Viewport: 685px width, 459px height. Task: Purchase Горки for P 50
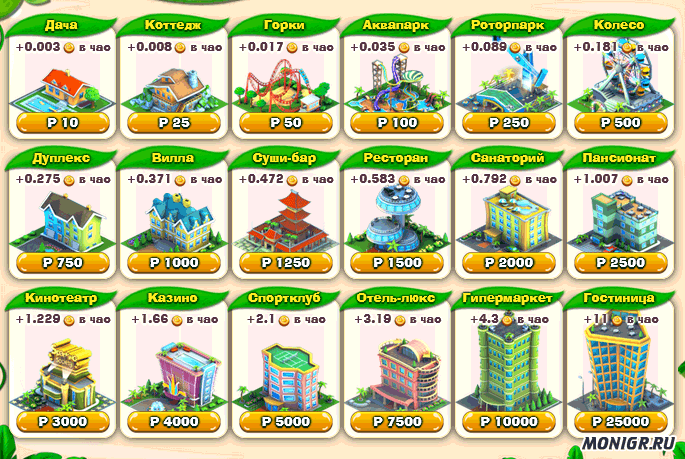click(x=285, y=123)
